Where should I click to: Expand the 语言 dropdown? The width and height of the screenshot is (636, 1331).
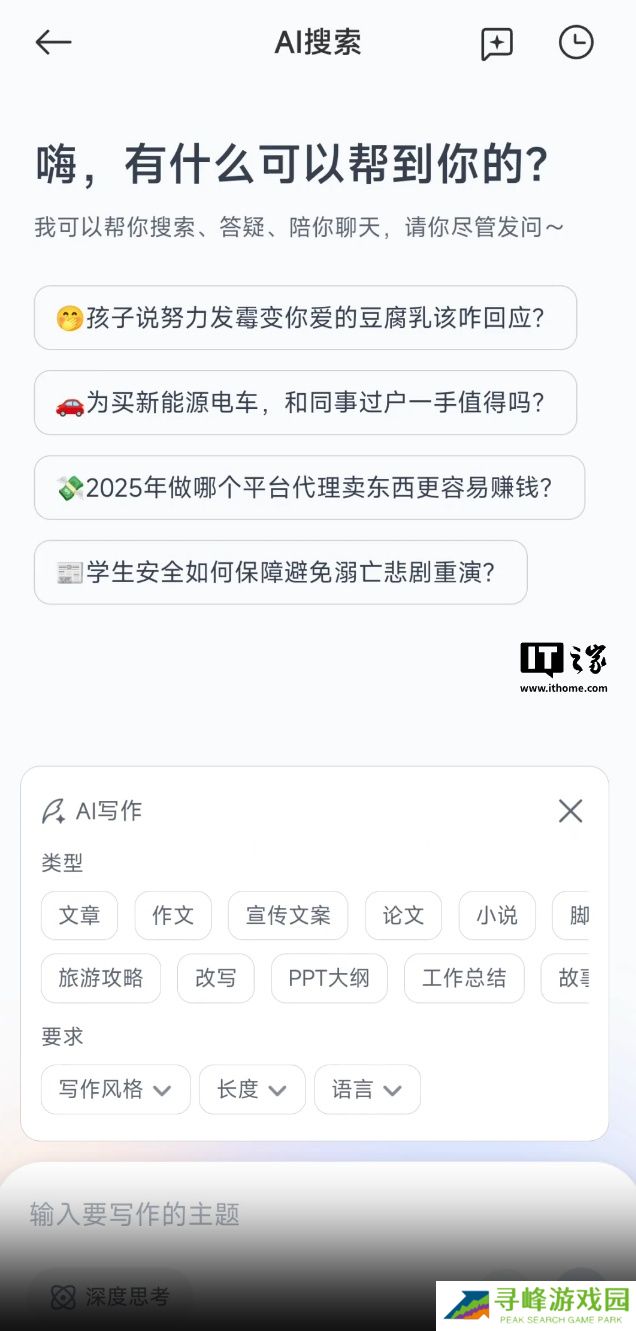click(x=367, y=1090)
